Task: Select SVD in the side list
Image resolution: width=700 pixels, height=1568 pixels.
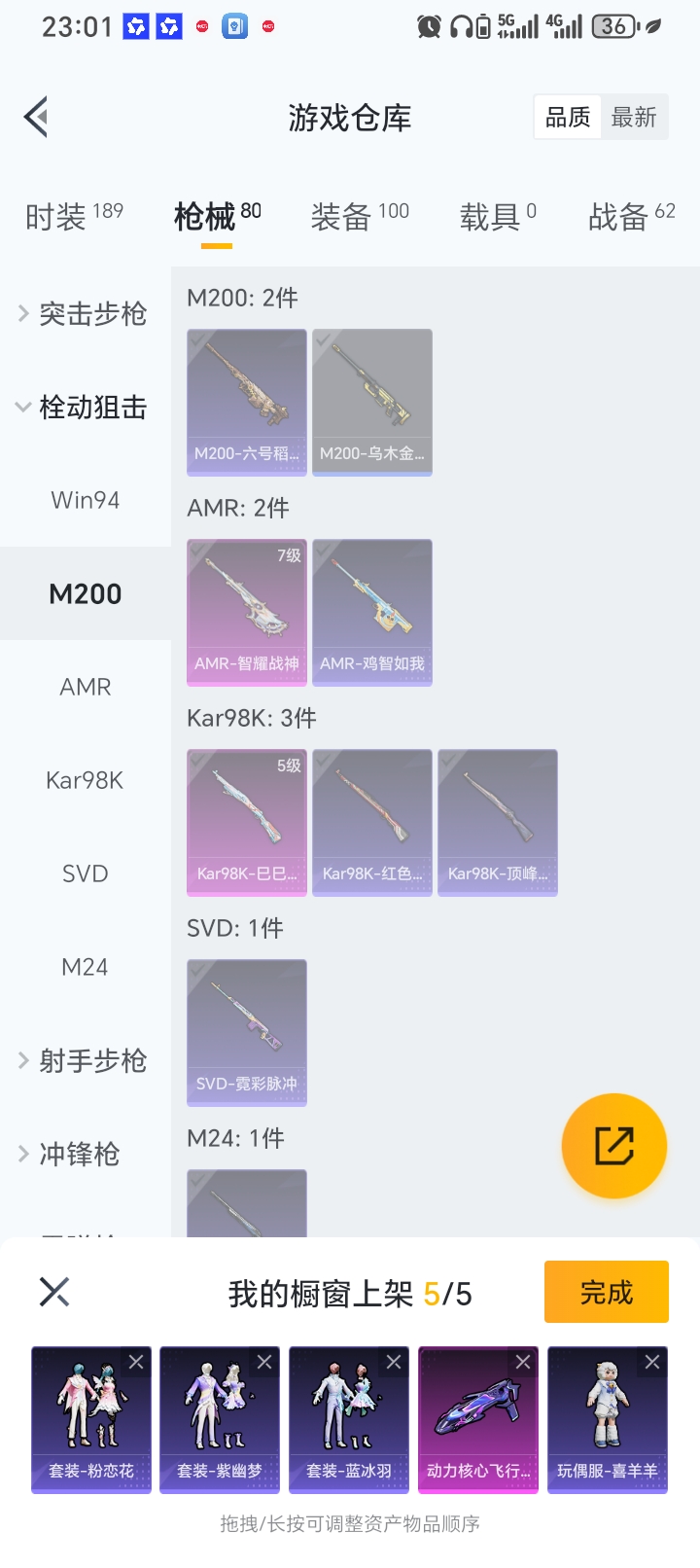Action: (85, 873)
